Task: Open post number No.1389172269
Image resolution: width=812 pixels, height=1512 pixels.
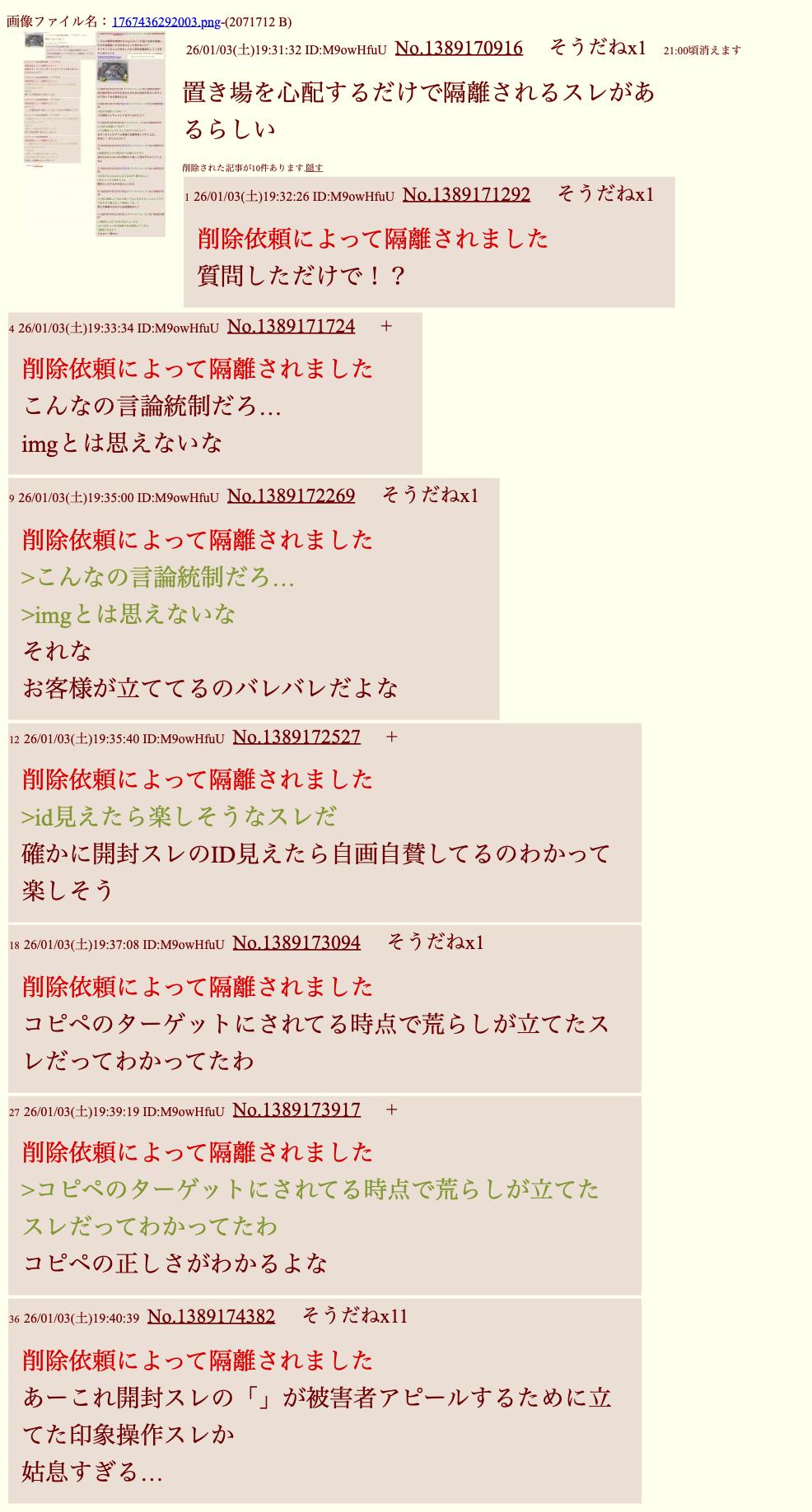Action: (291, 496)
